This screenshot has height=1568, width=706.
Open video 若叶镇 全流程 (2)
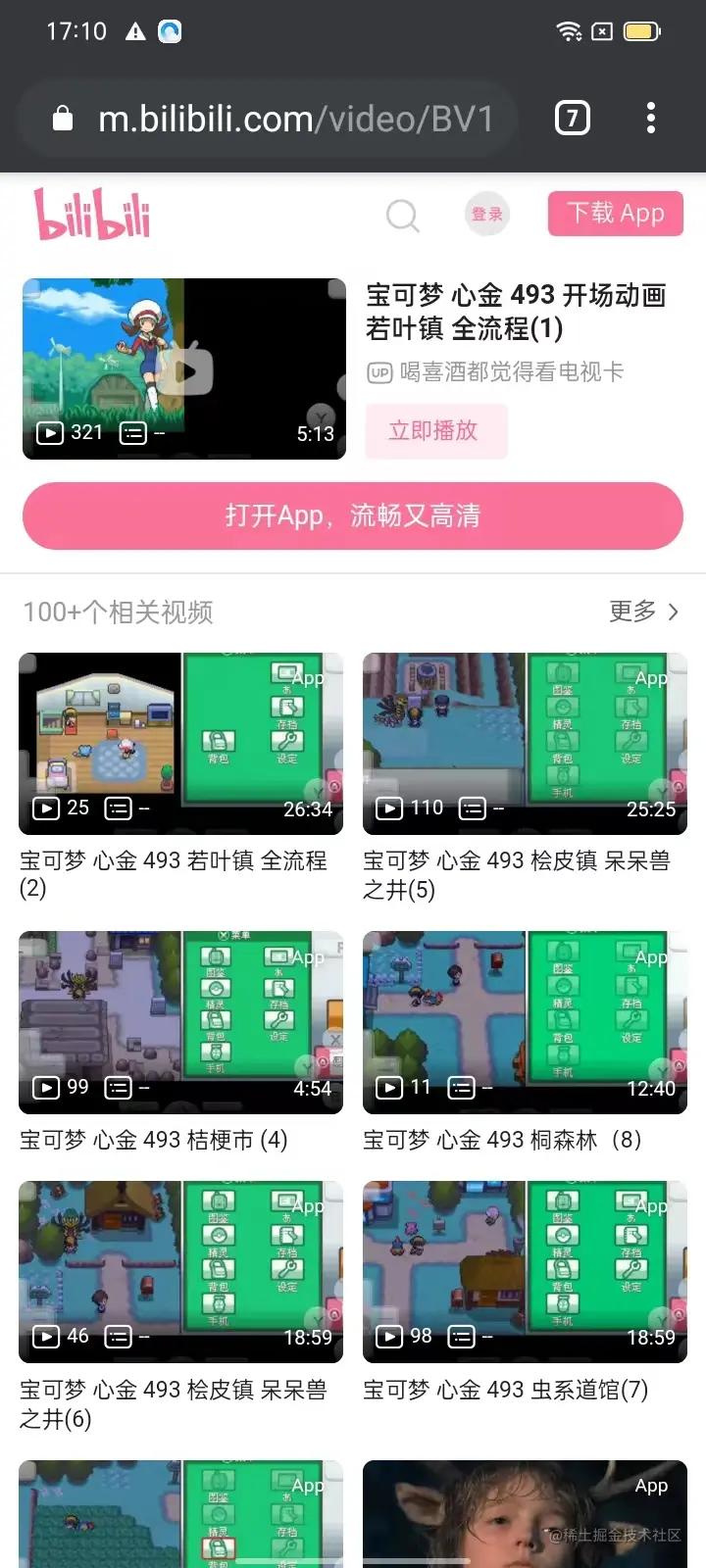point(180,744)
